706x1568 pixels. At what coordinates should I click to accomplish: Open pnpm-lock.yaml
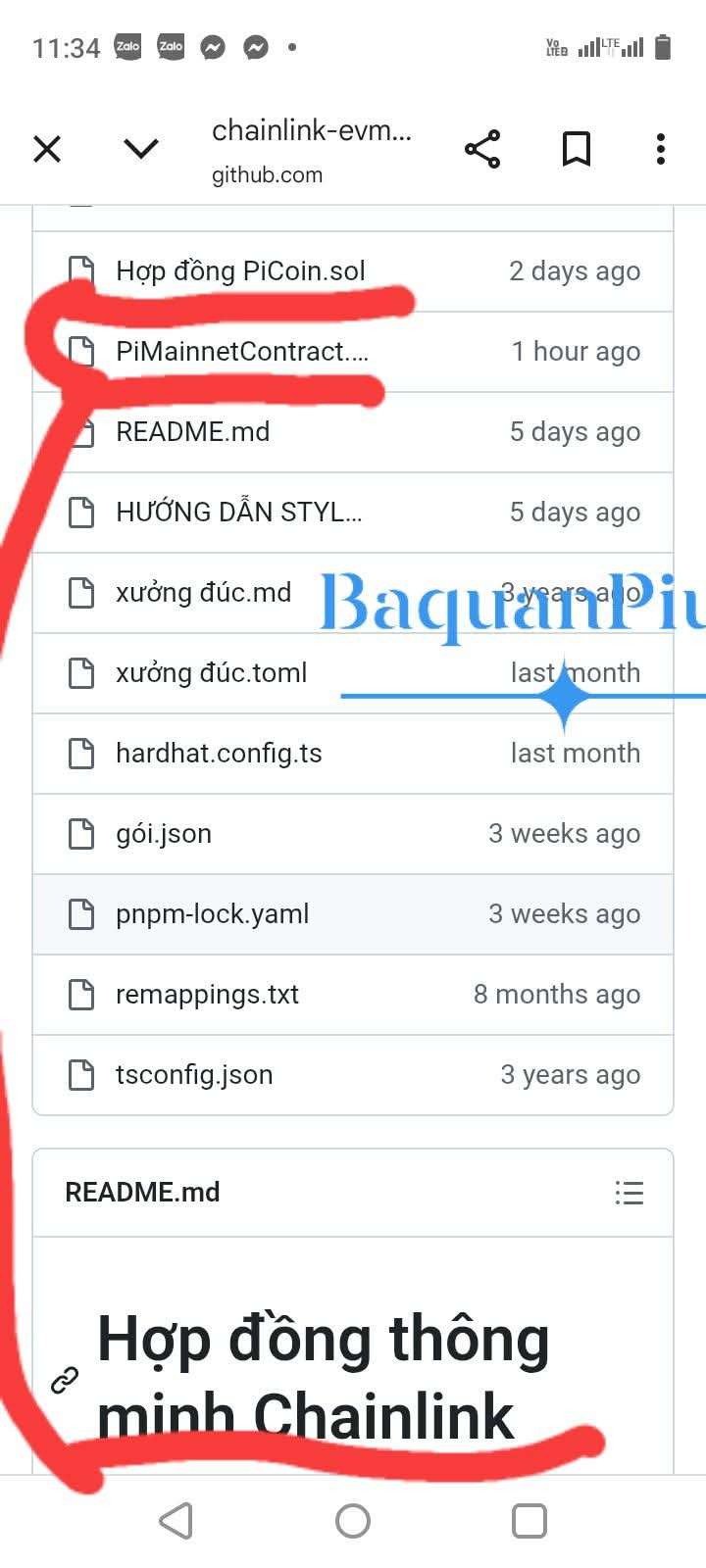[212, 914]
